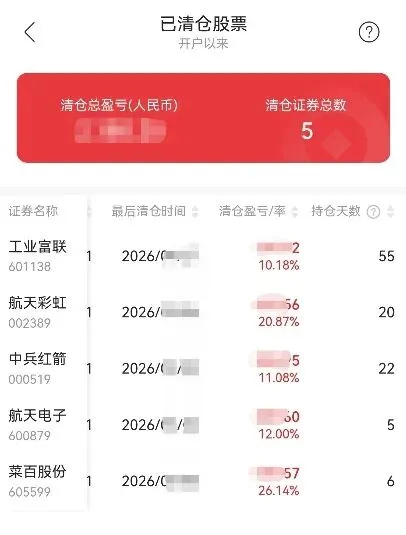Screen dimensions: 406x535
Task: Open the 中兵红箭 000519 row
Action: coord(203,368)
